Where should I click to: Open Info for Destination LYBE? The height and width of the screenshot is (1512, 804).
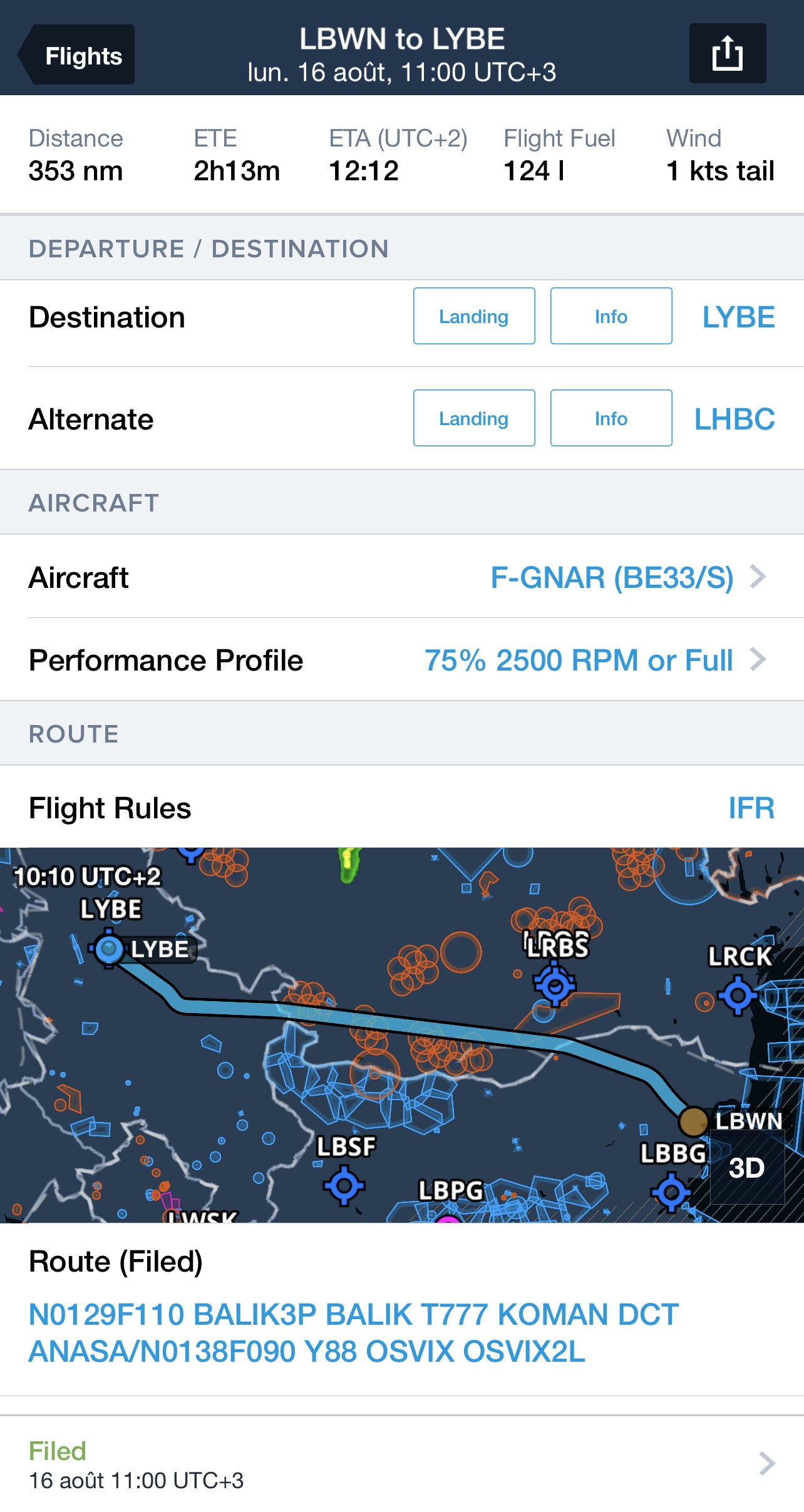[x=611, y=316]
